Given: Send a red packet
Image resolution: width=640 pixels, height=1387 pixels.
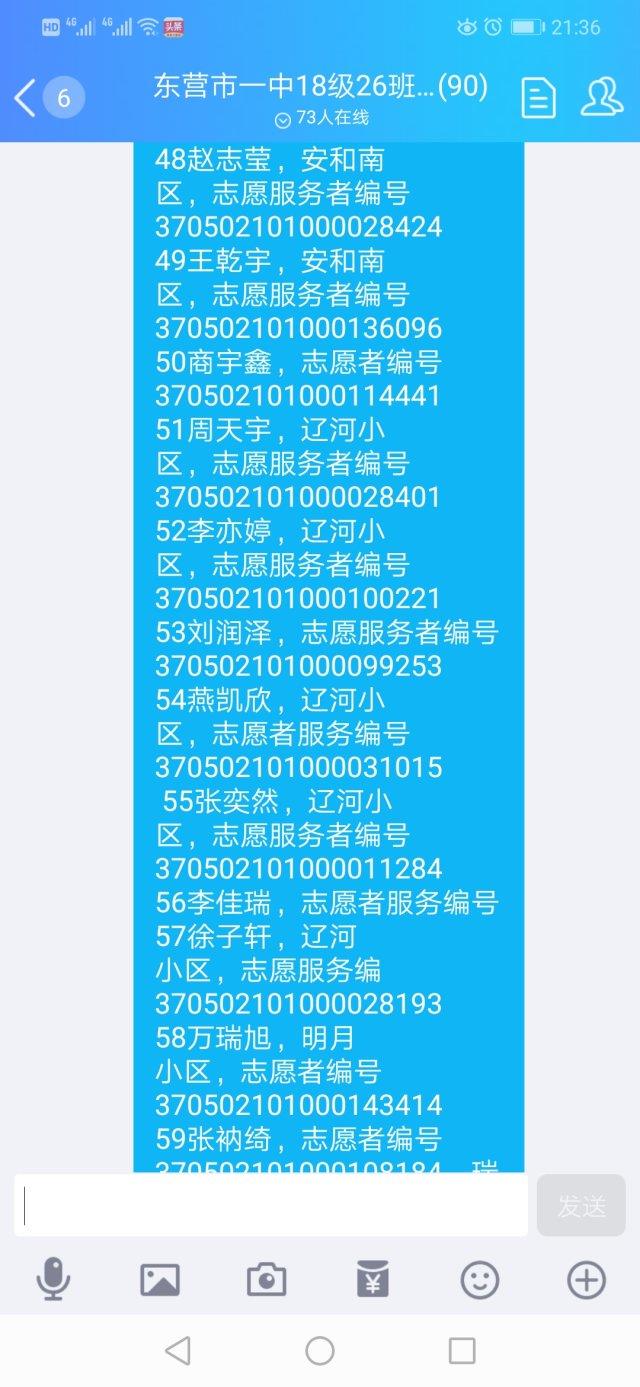Looking at the screenshot, I should (x=373, y=1279).
